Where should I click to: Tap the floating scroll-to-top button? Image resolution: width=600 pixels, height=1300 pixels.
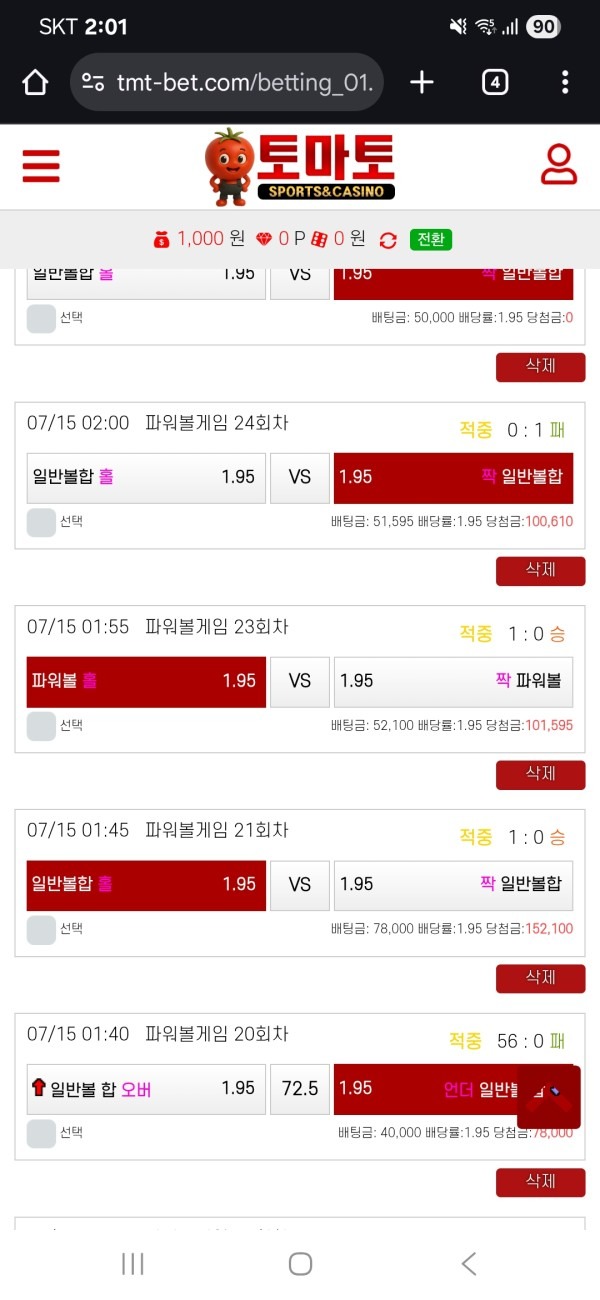click(549, 1097)
